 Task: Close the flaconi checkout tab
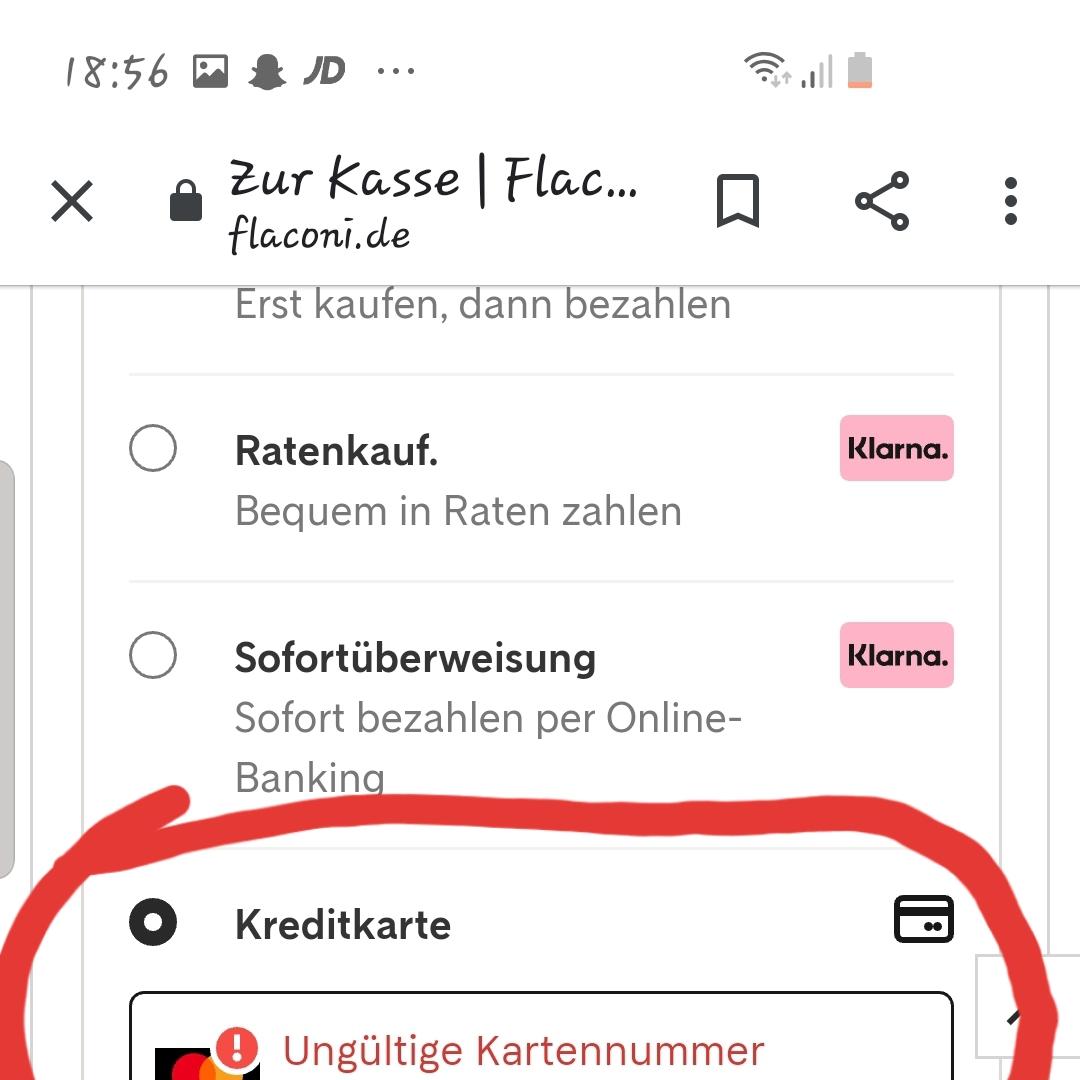point(72,202)
